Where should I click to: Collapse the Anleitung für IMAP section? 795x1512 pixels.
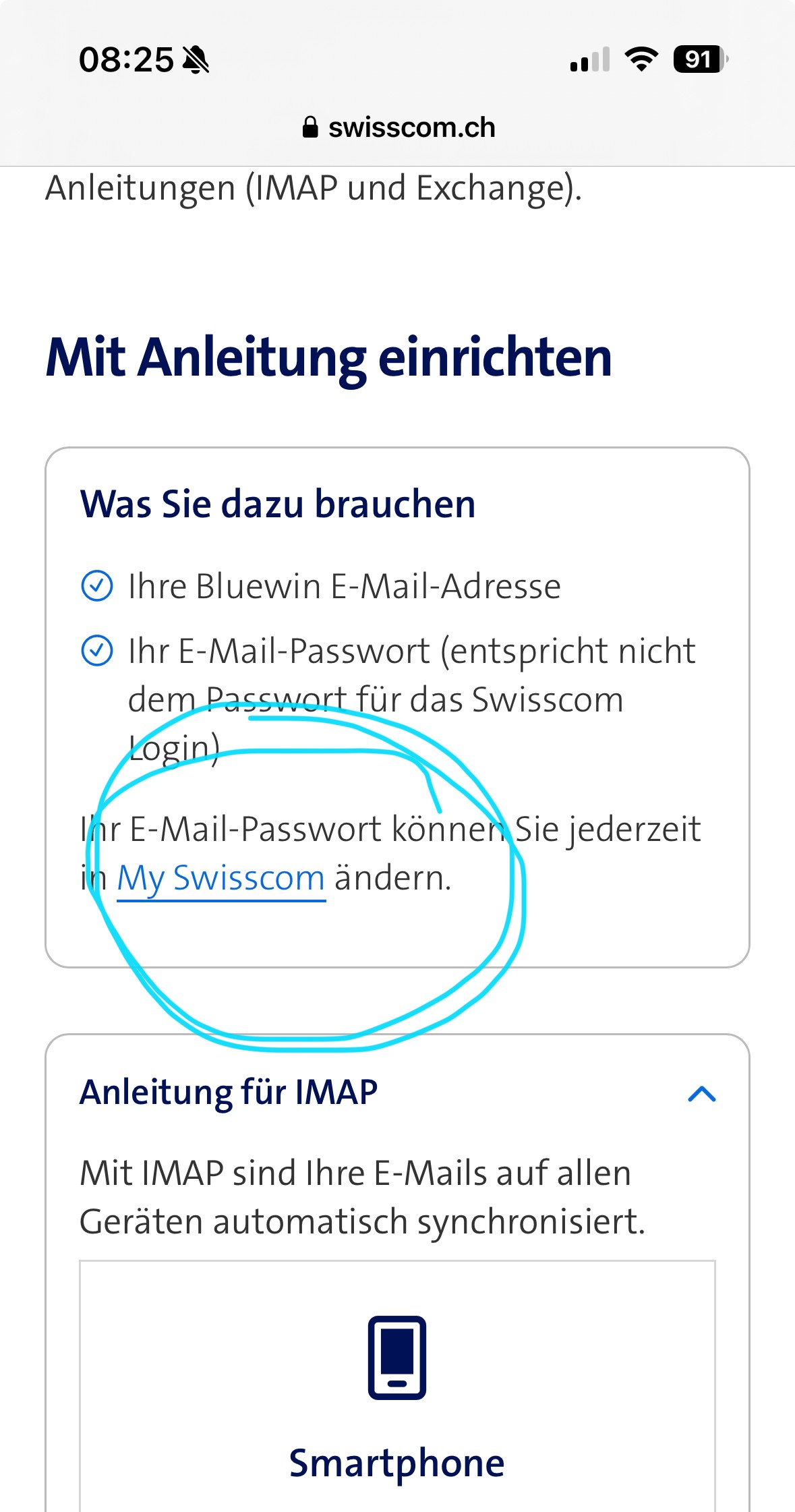click(701, 1093)
